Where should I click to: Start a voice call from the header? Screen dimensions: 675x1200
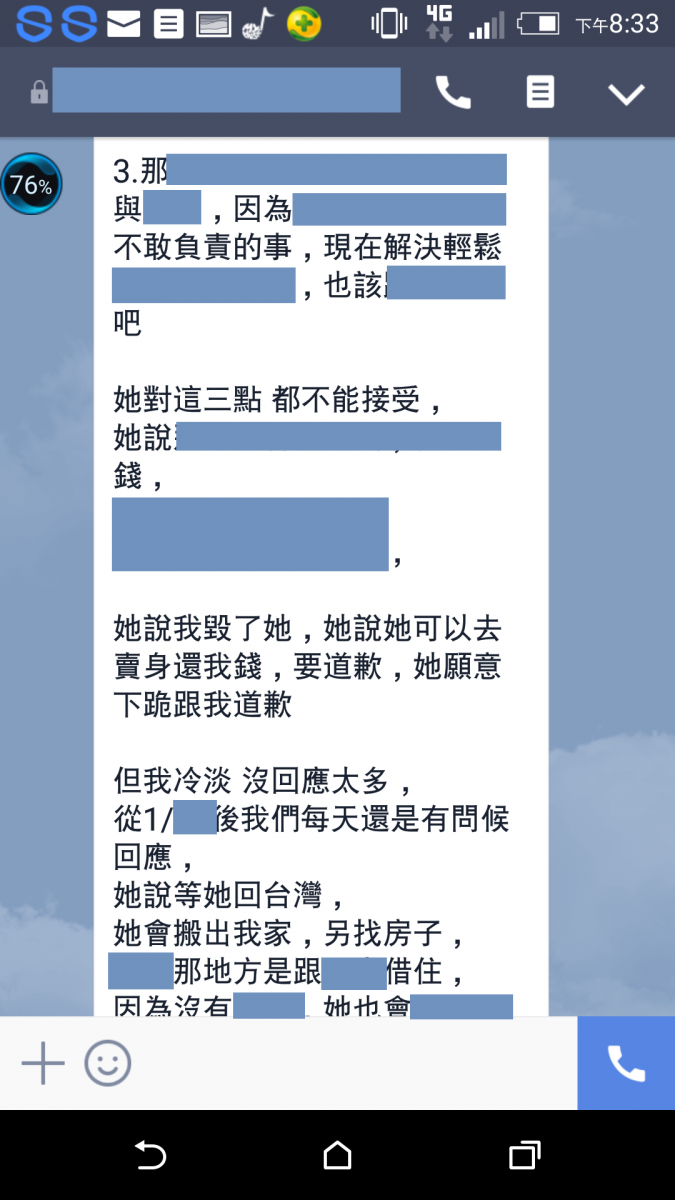[x=453, y=93]
